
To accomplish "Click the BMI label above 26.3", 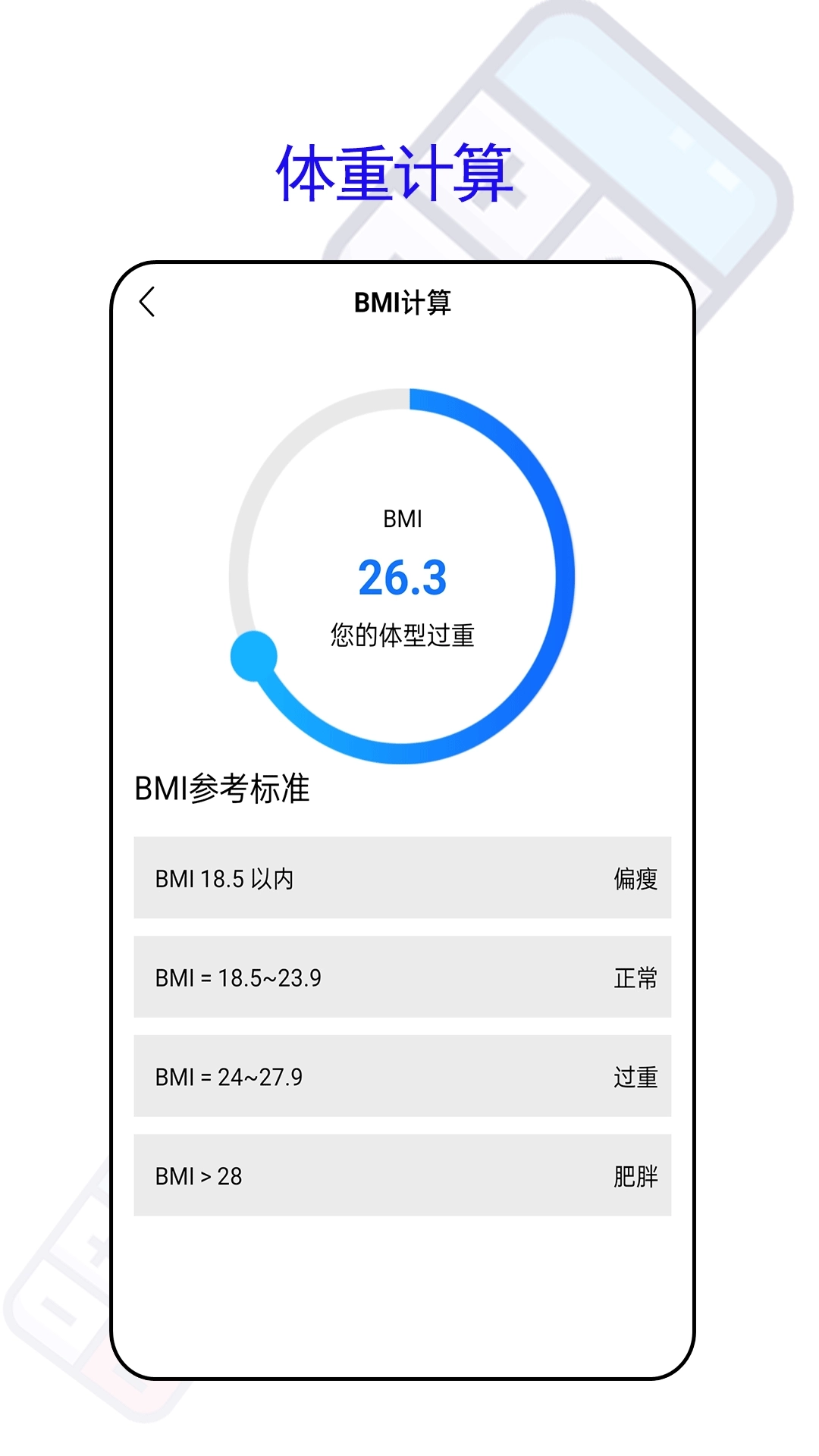I will [x=403, y=519].
